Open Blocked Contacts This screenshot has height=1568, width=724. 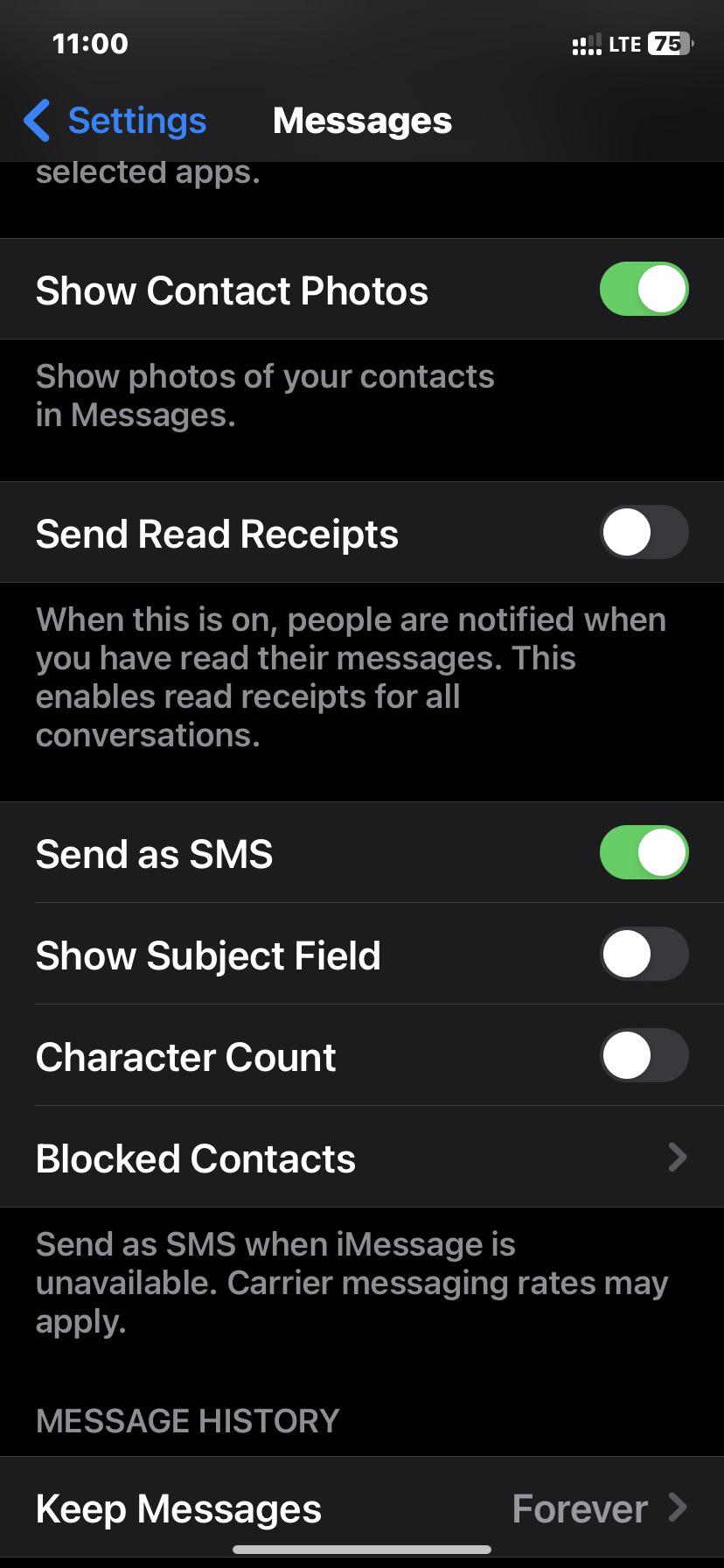pyautogui.click(x=362, y=1158)
